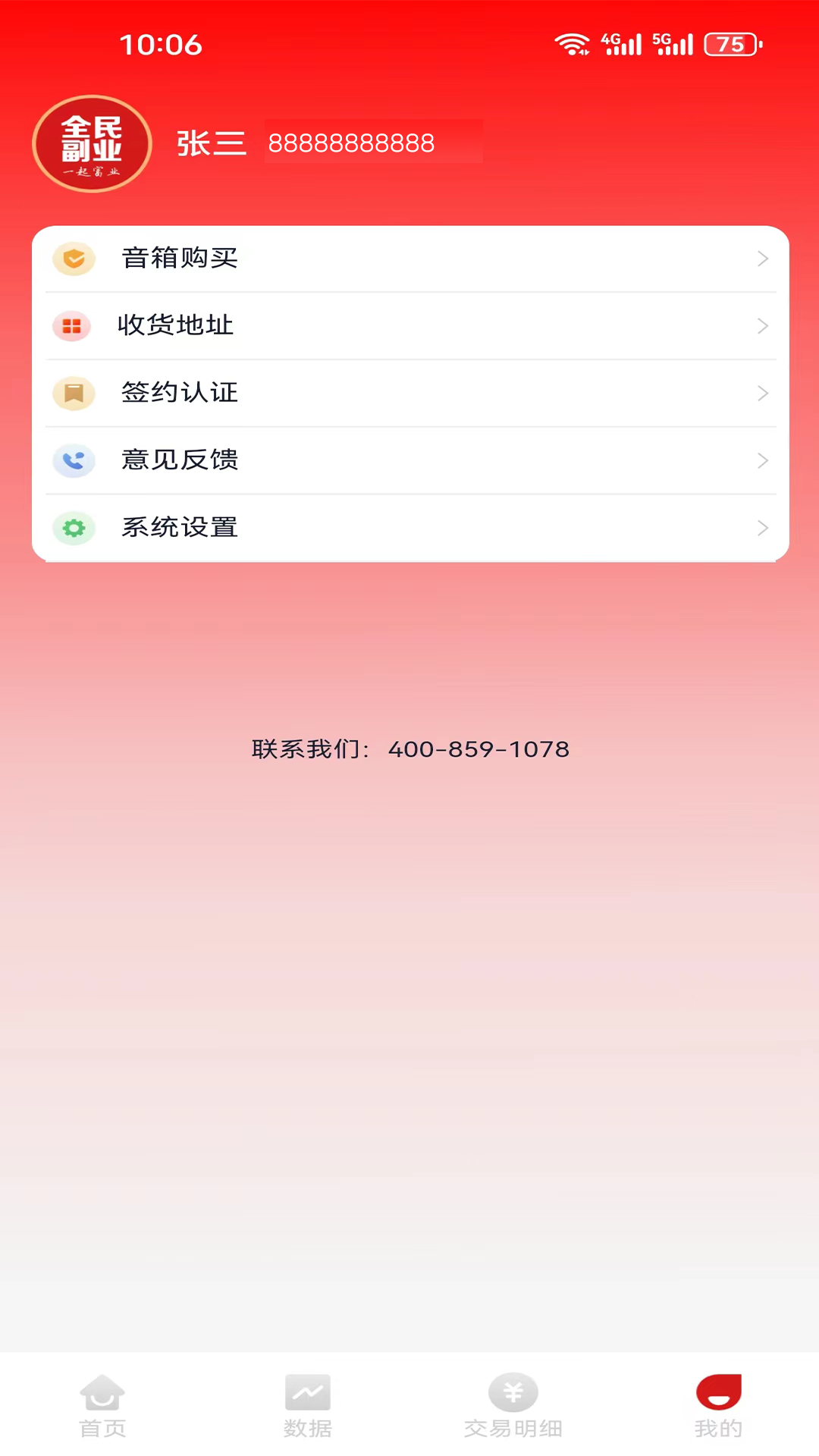Viewport: 819px width, 1456px height.
Task: Select the 我的 tab
Action: 718,1406
